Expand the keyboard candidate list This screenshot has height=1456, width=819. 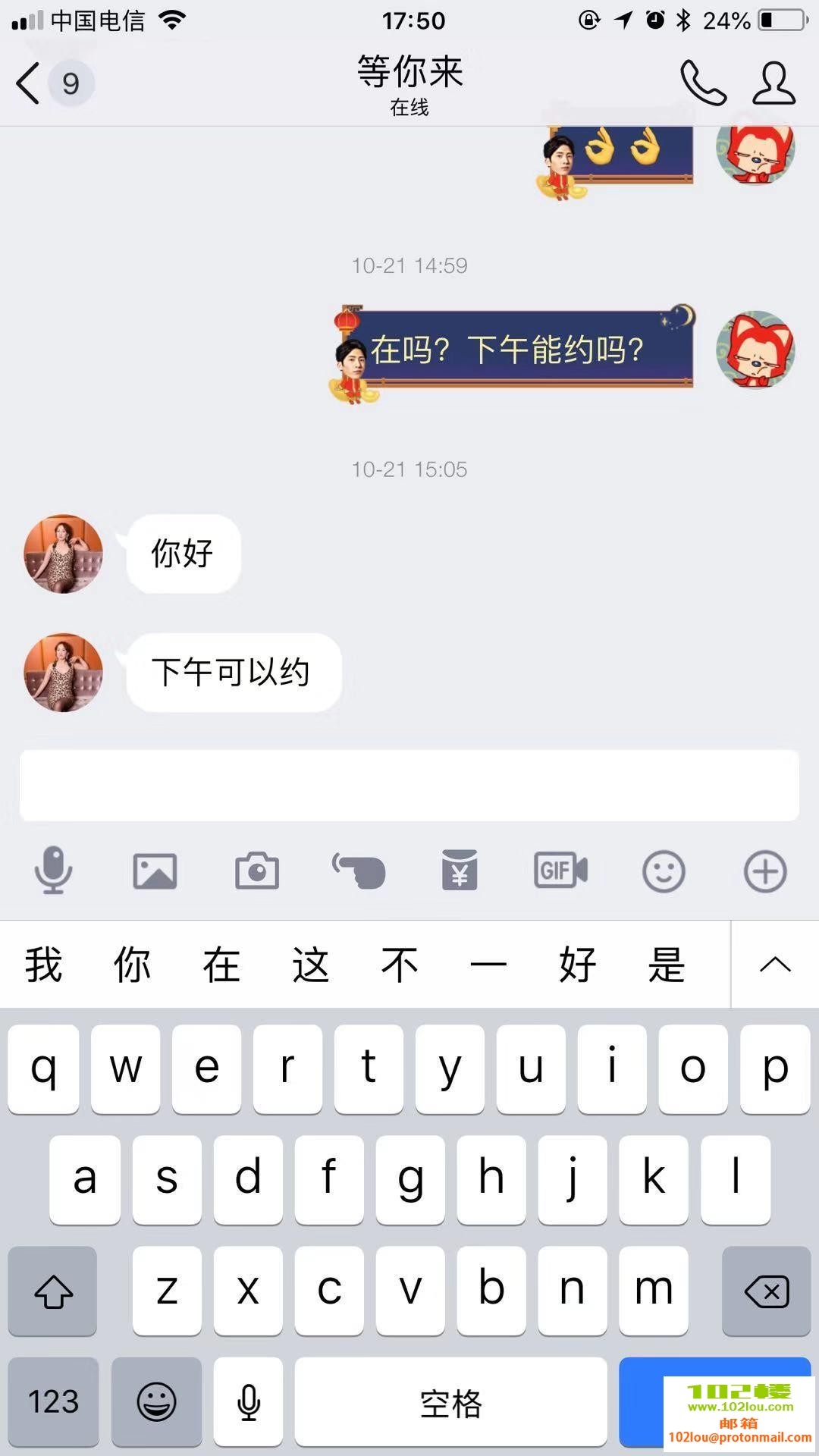coord(774,965)
